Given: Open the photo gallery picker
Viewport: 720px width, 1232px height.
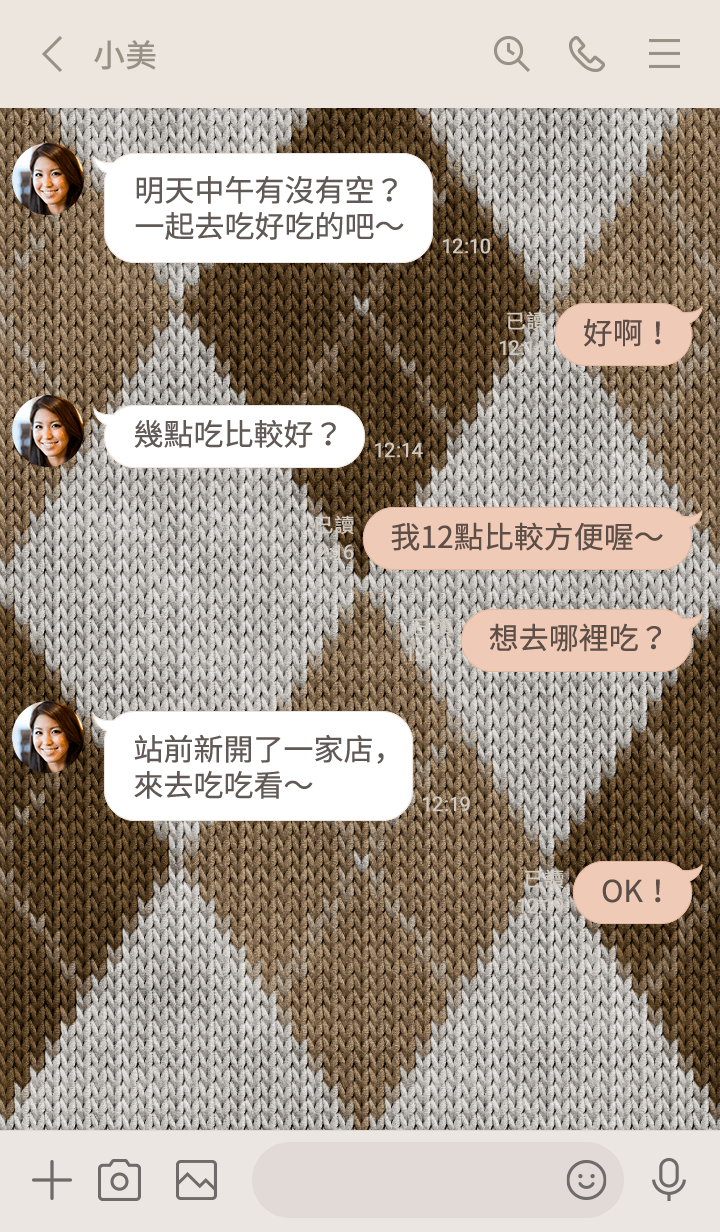Looking at the screenshot, I should 196,1181.
